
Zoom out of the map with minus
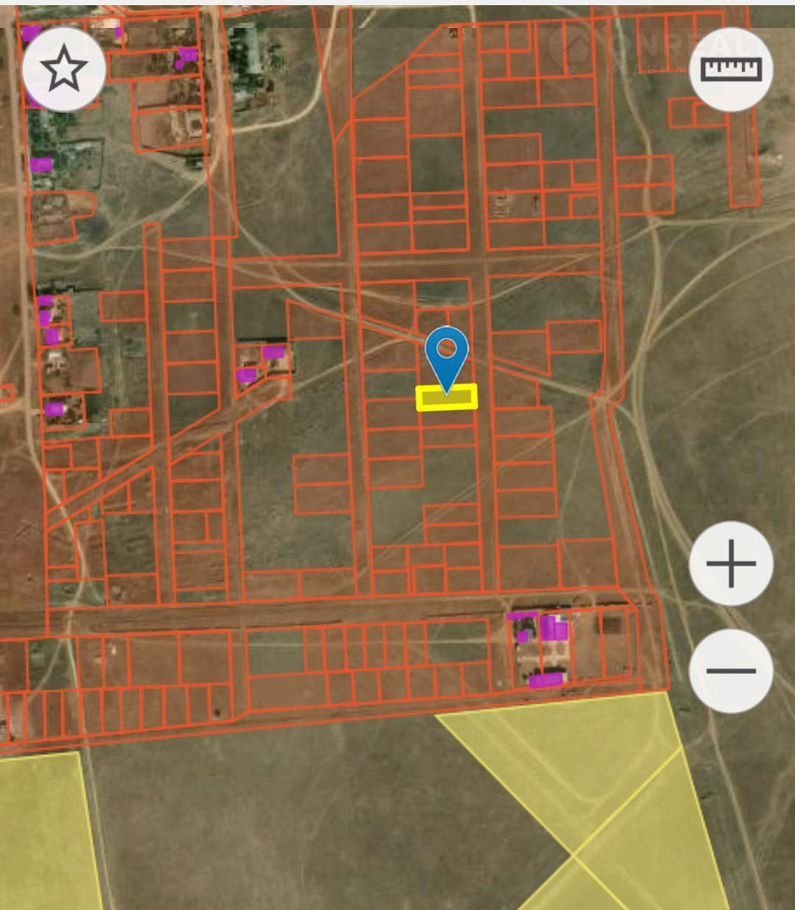point(731,671)
